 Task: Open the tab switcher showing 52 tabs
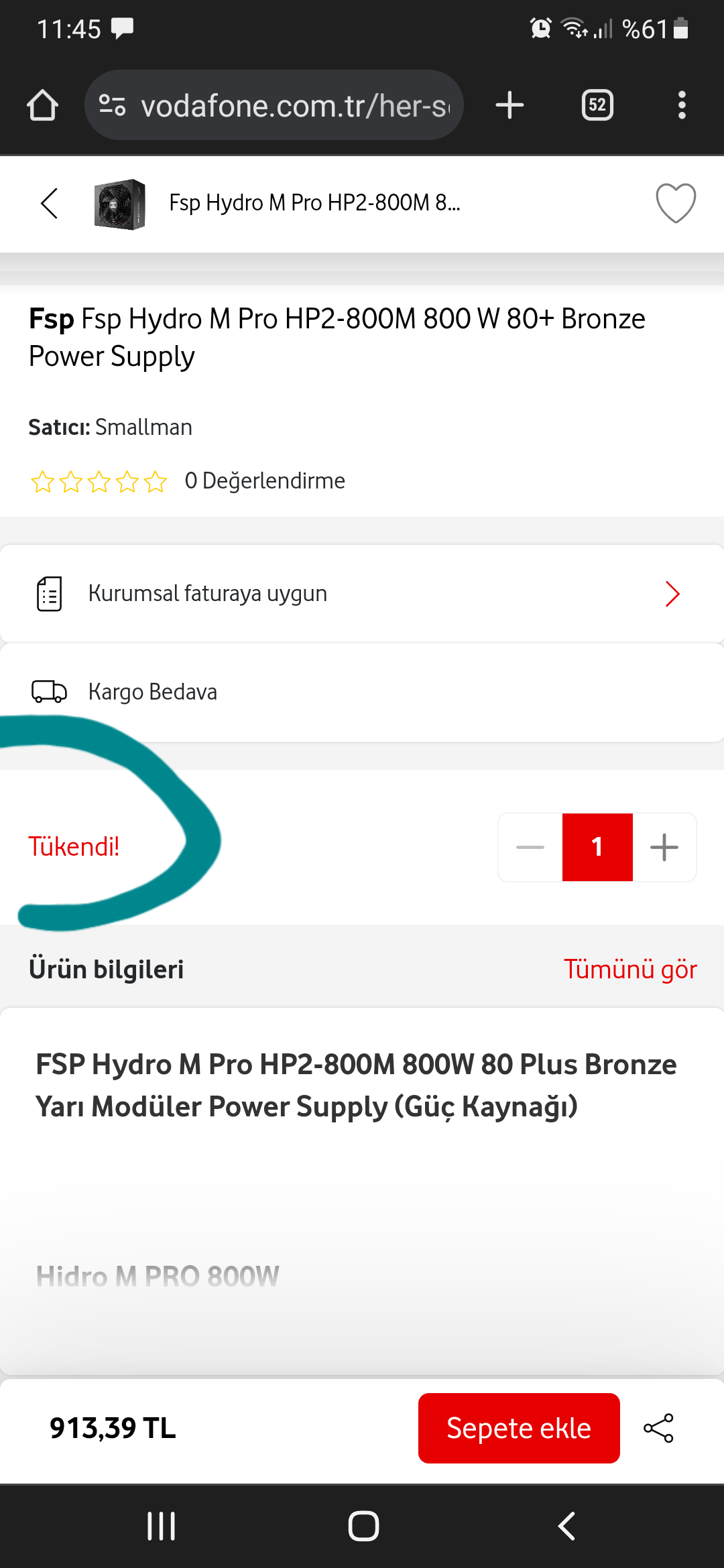pyautogui.click(x=597, y=105)
